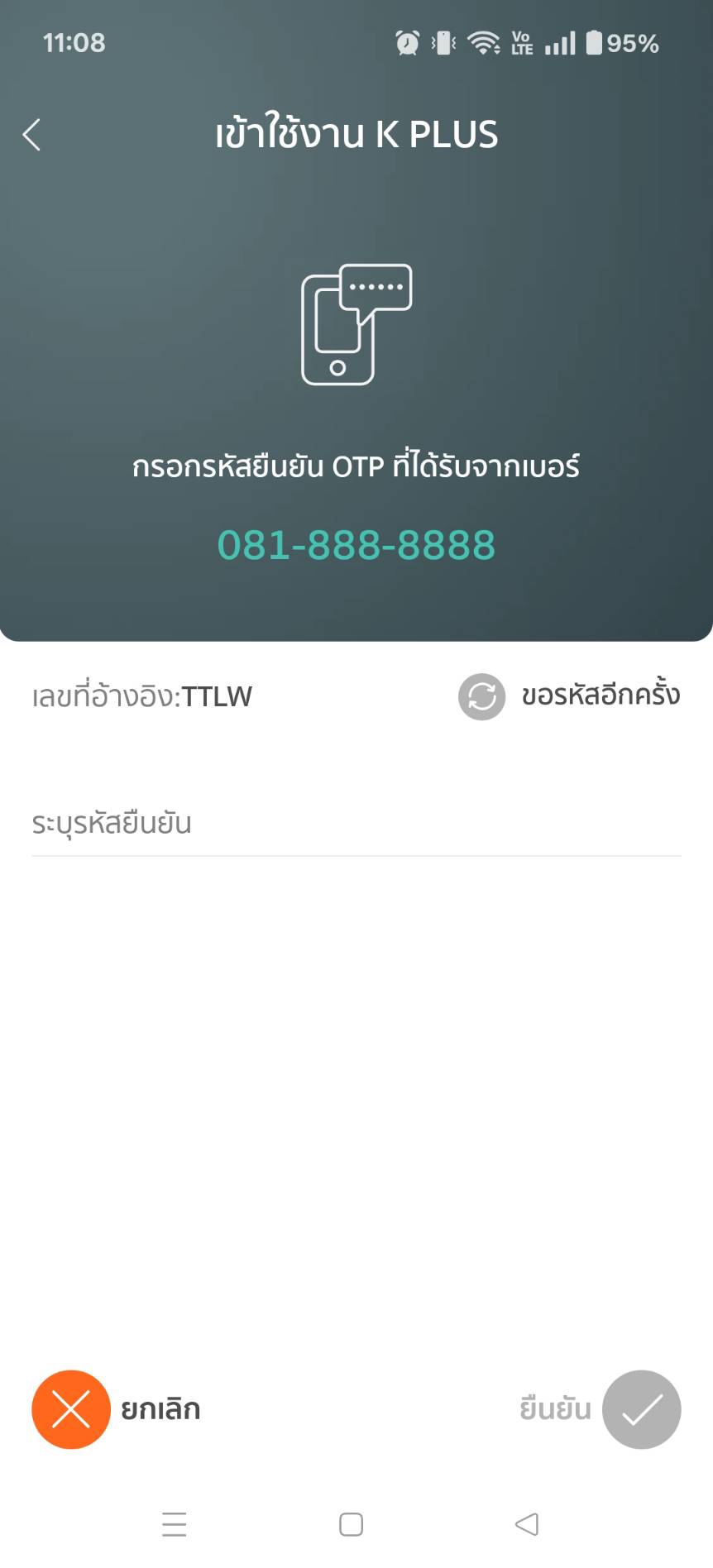The width and height of the screenshot is (713, 1568).
Task: Open recent apps from navigation bar
Action: tap(175, 1524)
